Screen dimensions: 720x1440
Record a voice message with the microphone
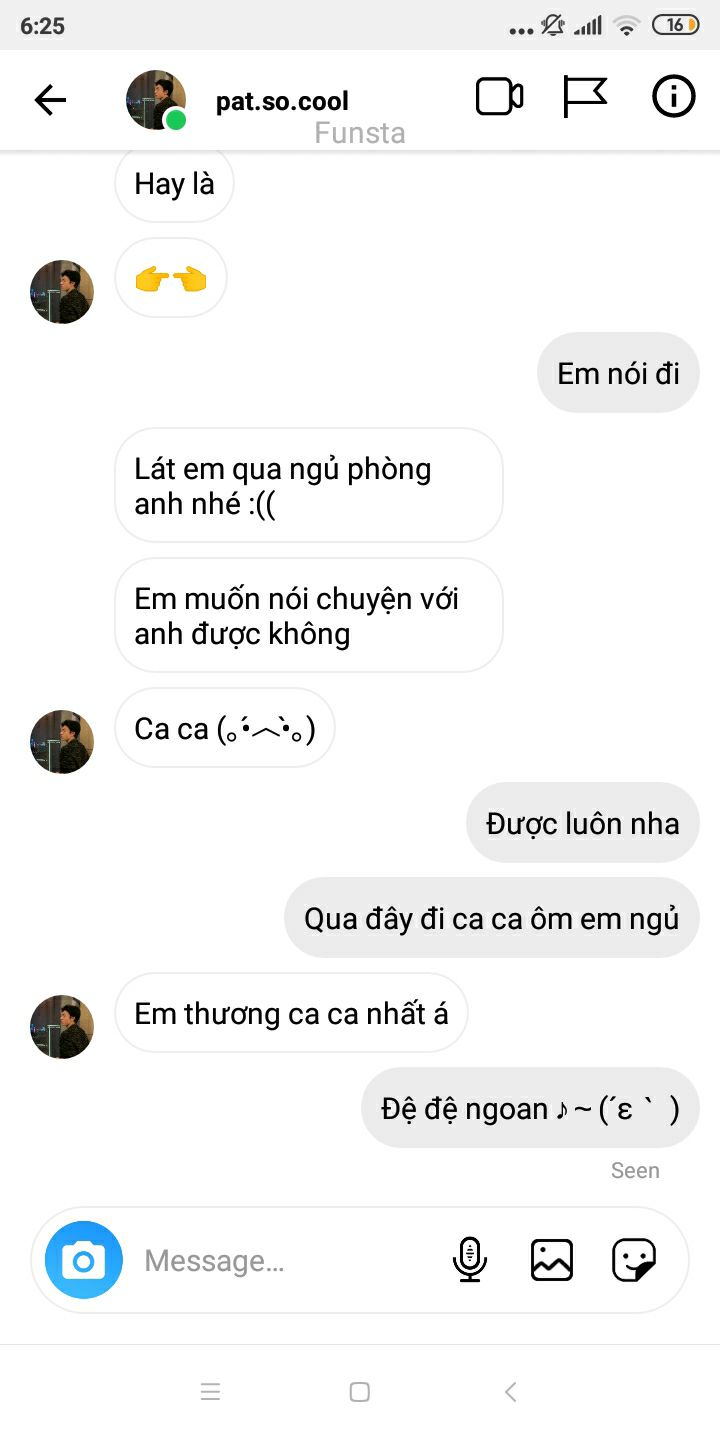469,1260
